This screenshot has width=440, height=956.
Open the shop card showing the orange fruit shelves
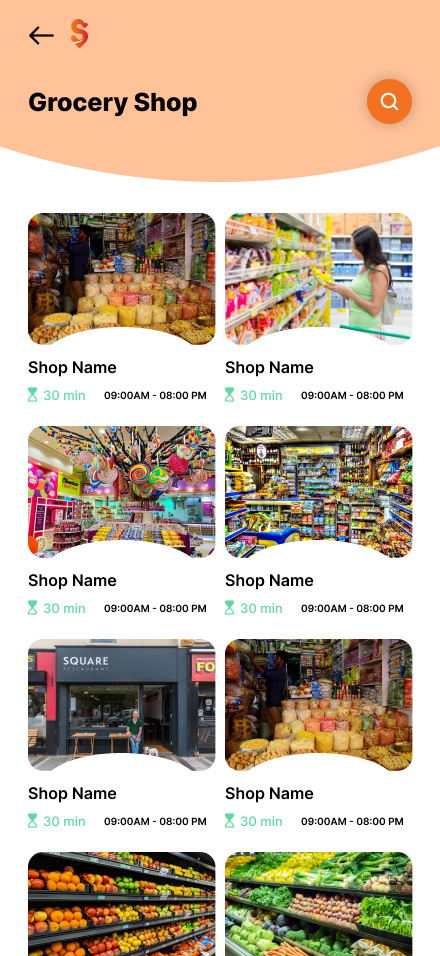click(x=122, y=904)
